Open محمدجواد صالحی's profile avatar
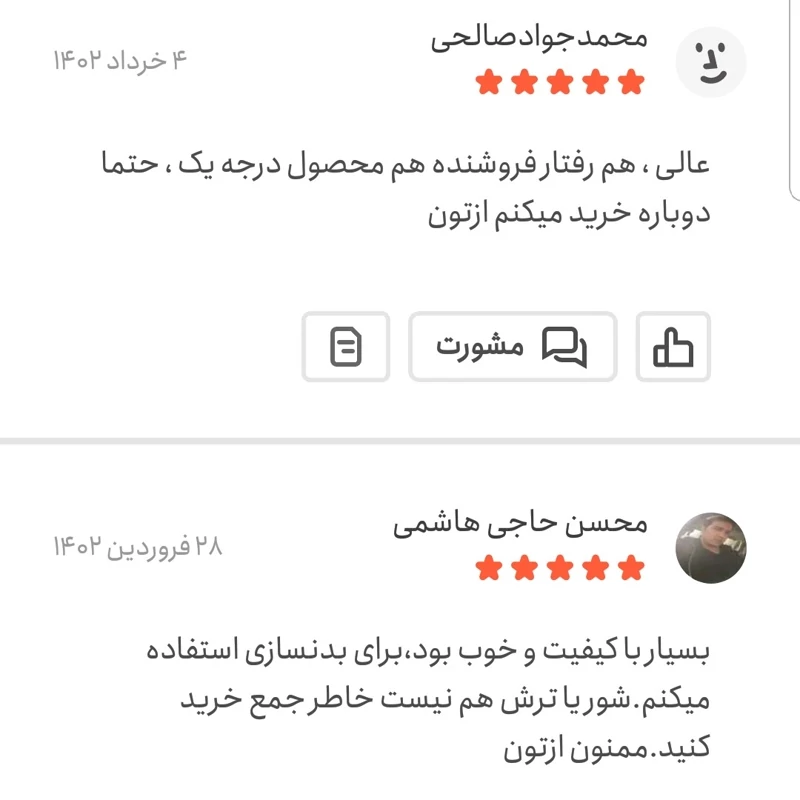The image size is (800, 800). tap(711, 62)
